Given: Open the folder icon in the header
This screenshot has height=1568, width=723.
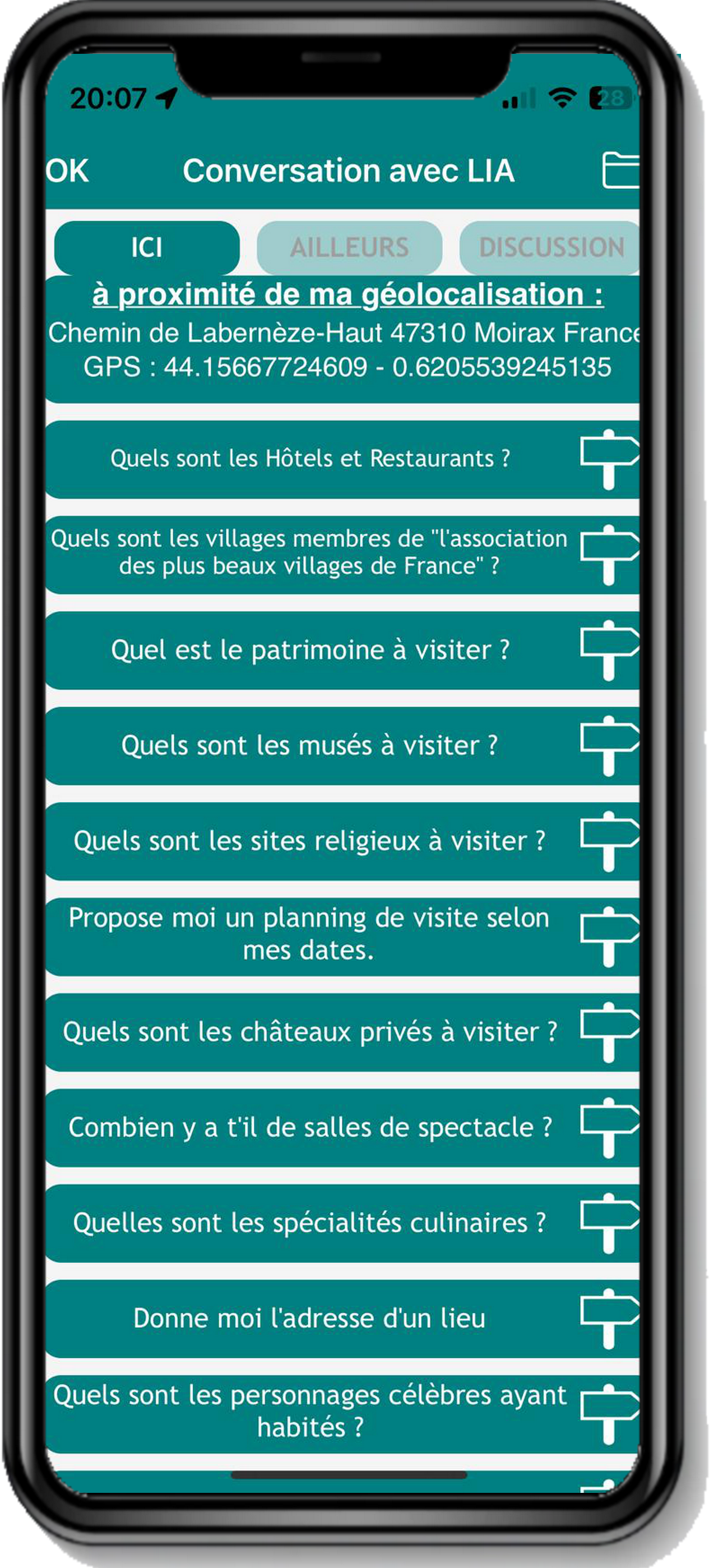Looking at the screenshot, I should [x=620, y=170].
